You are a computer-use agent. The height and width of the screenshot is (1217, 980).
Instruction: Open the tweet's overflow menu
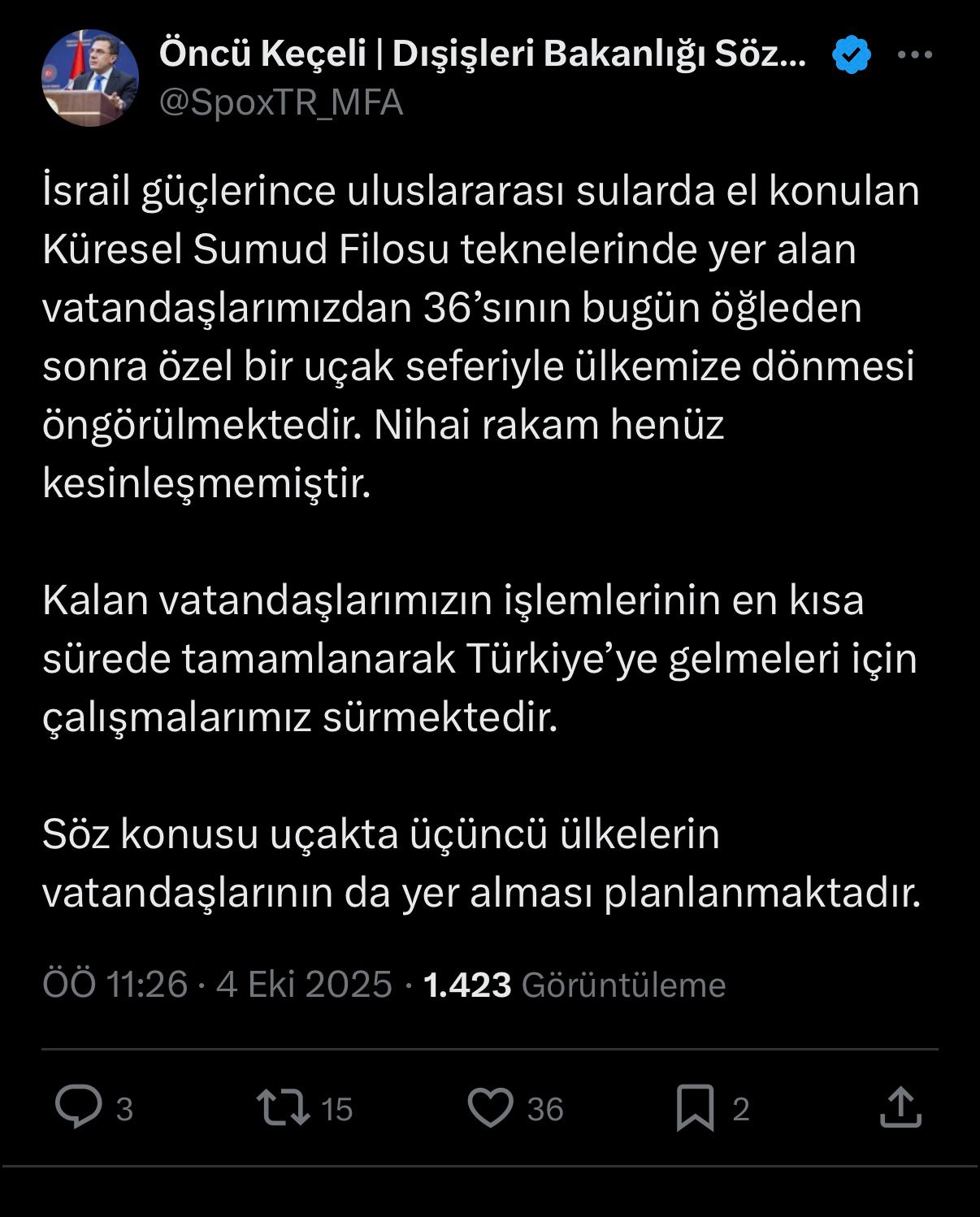point(914,54)
